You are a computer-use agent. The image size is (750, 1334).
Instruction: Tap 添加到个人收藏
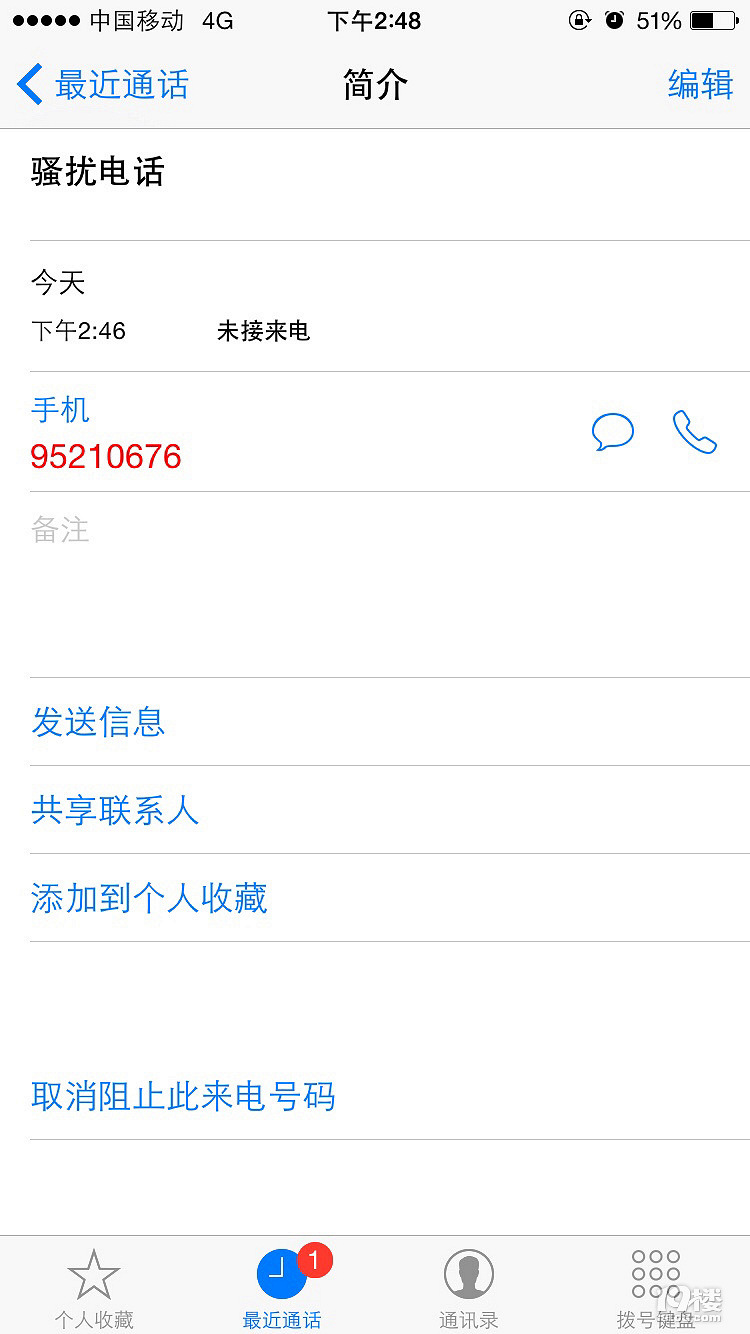tap(149, 898)
